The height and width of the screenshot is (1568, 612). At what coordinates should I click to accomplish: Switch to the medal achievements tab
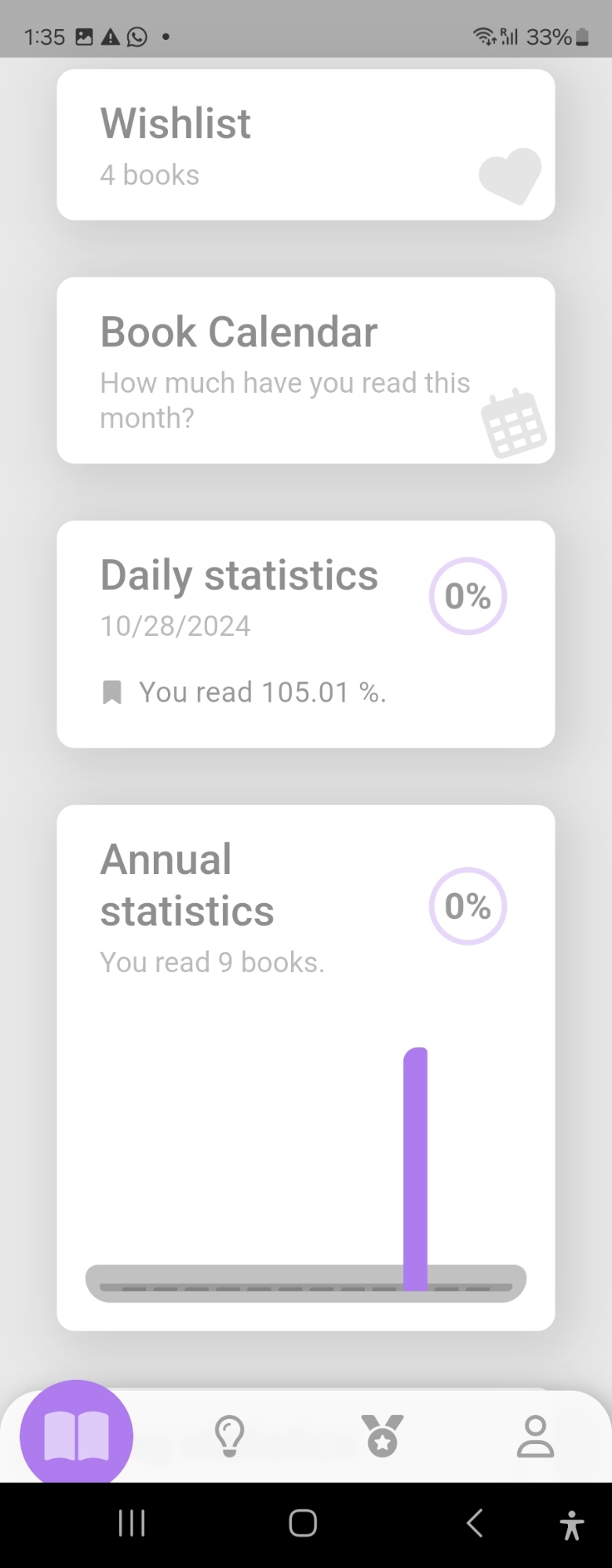coord(382,1436)
